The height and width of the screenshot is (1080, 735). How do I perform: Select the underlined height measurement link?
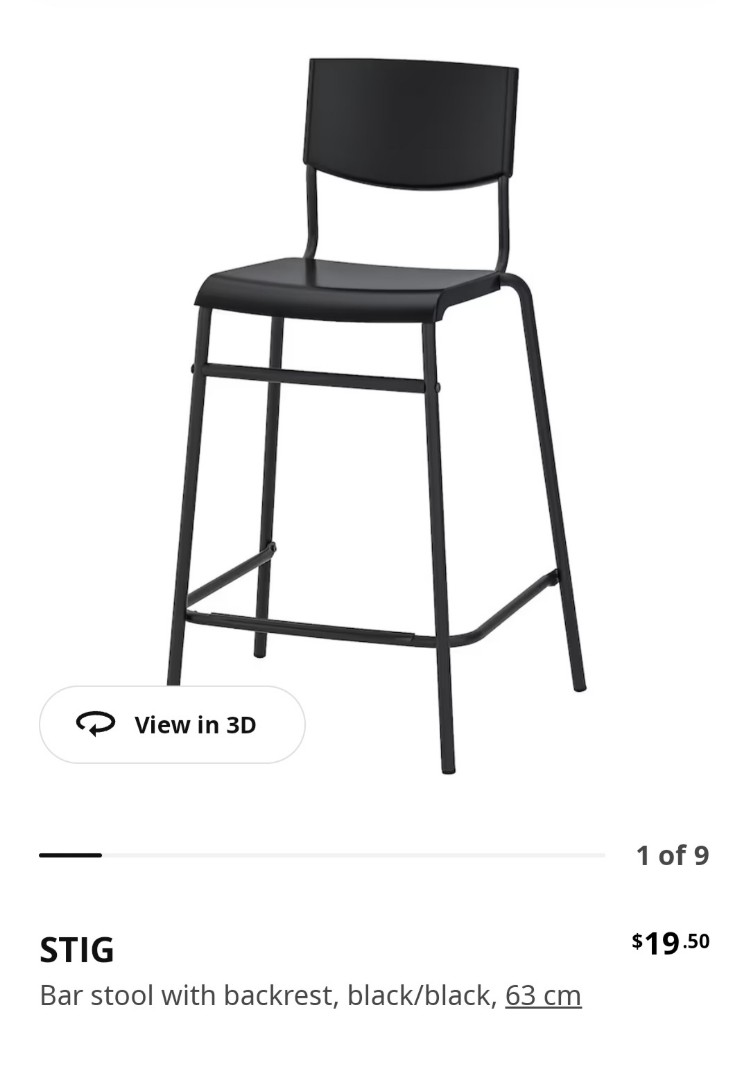click(x=543, y=994)
